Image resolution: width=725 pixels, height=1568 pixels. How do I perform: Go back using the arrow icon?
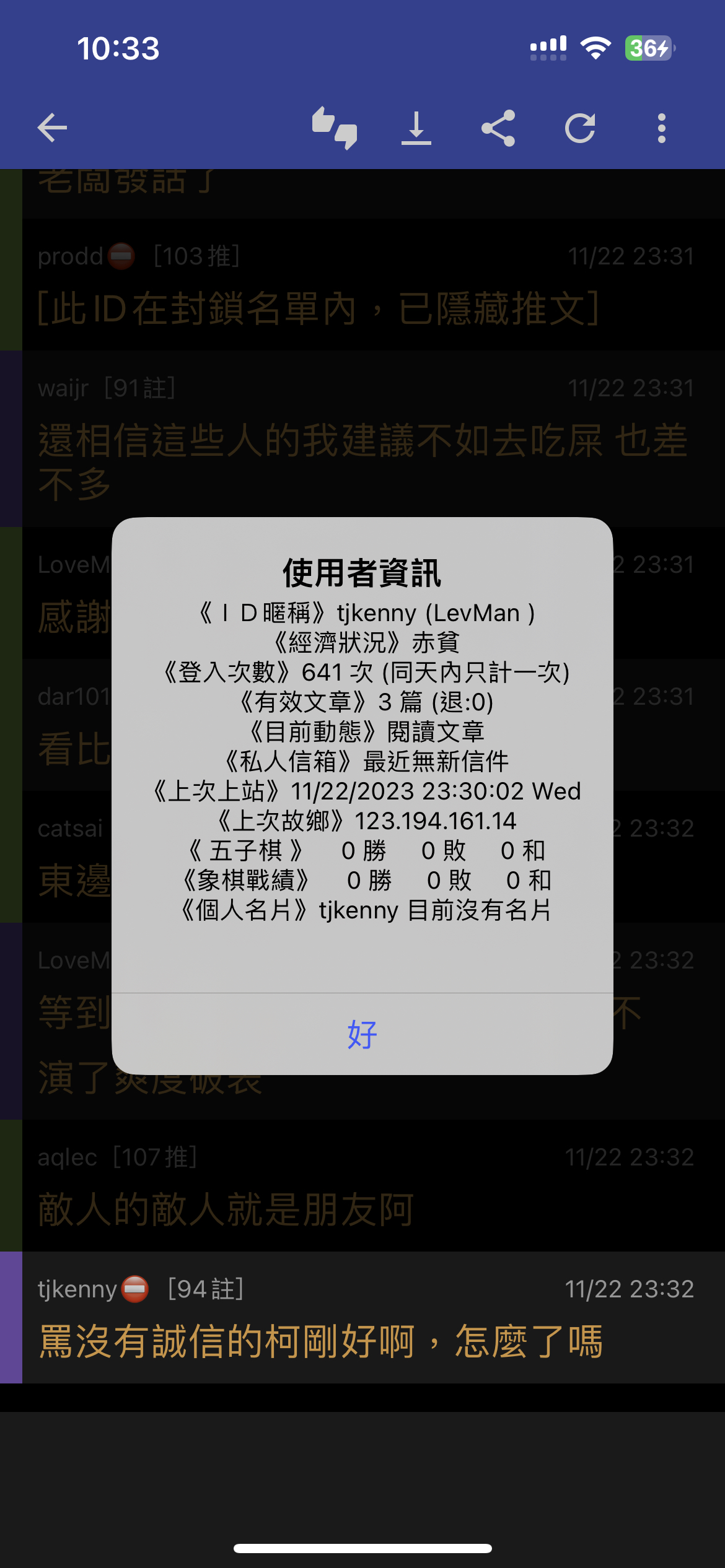pyautogui.click(x=52, y=128)
